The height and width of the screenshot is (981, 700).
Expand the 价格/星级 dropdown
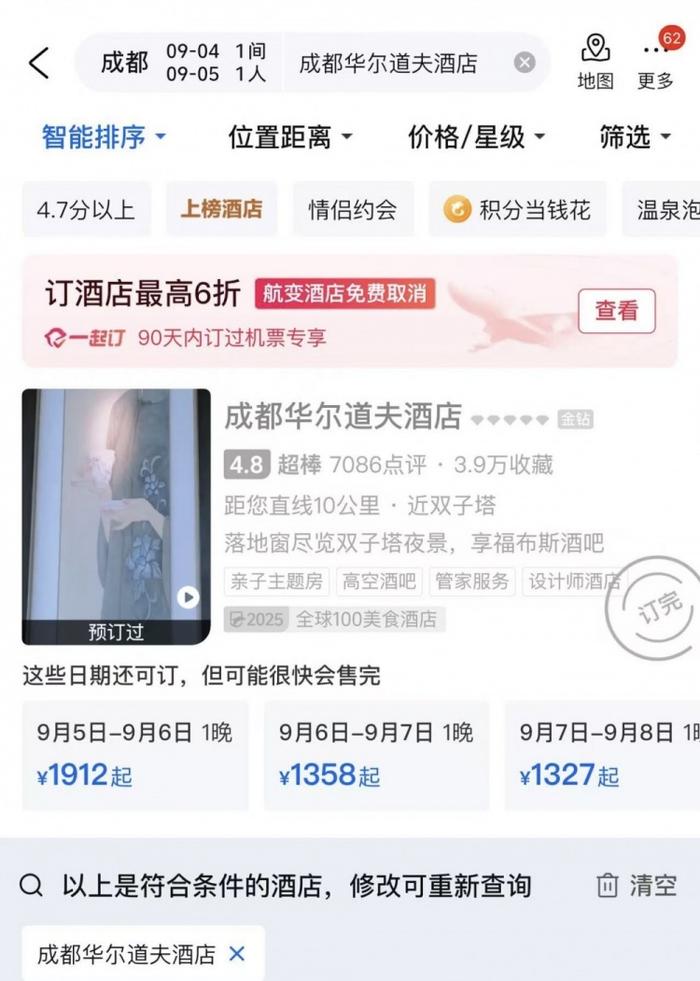tap(476, 137)
